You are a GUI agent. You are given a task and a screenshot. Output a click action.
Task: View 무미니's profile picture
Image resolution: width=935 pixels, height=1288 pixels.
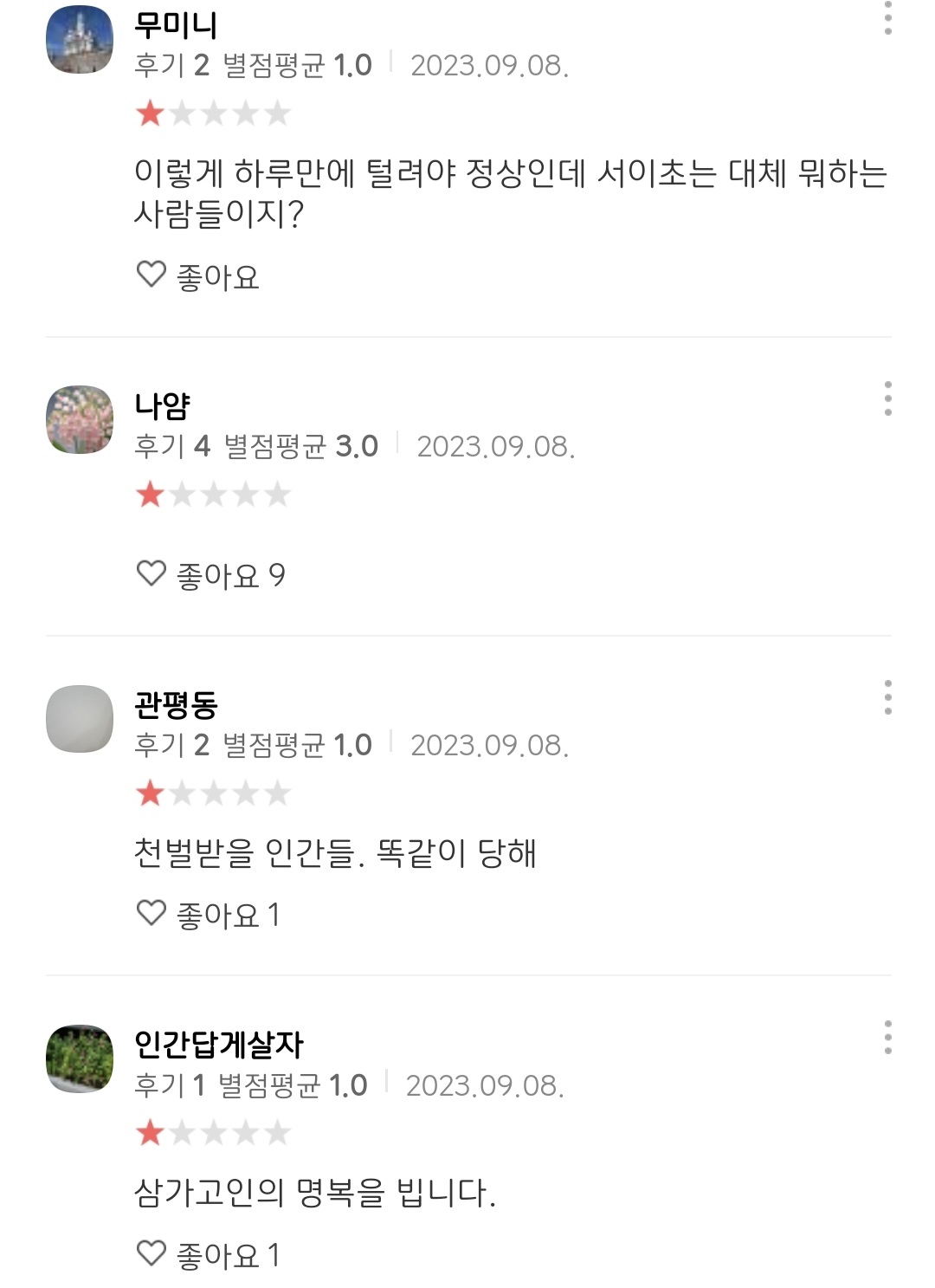click(x=80, y=40)
